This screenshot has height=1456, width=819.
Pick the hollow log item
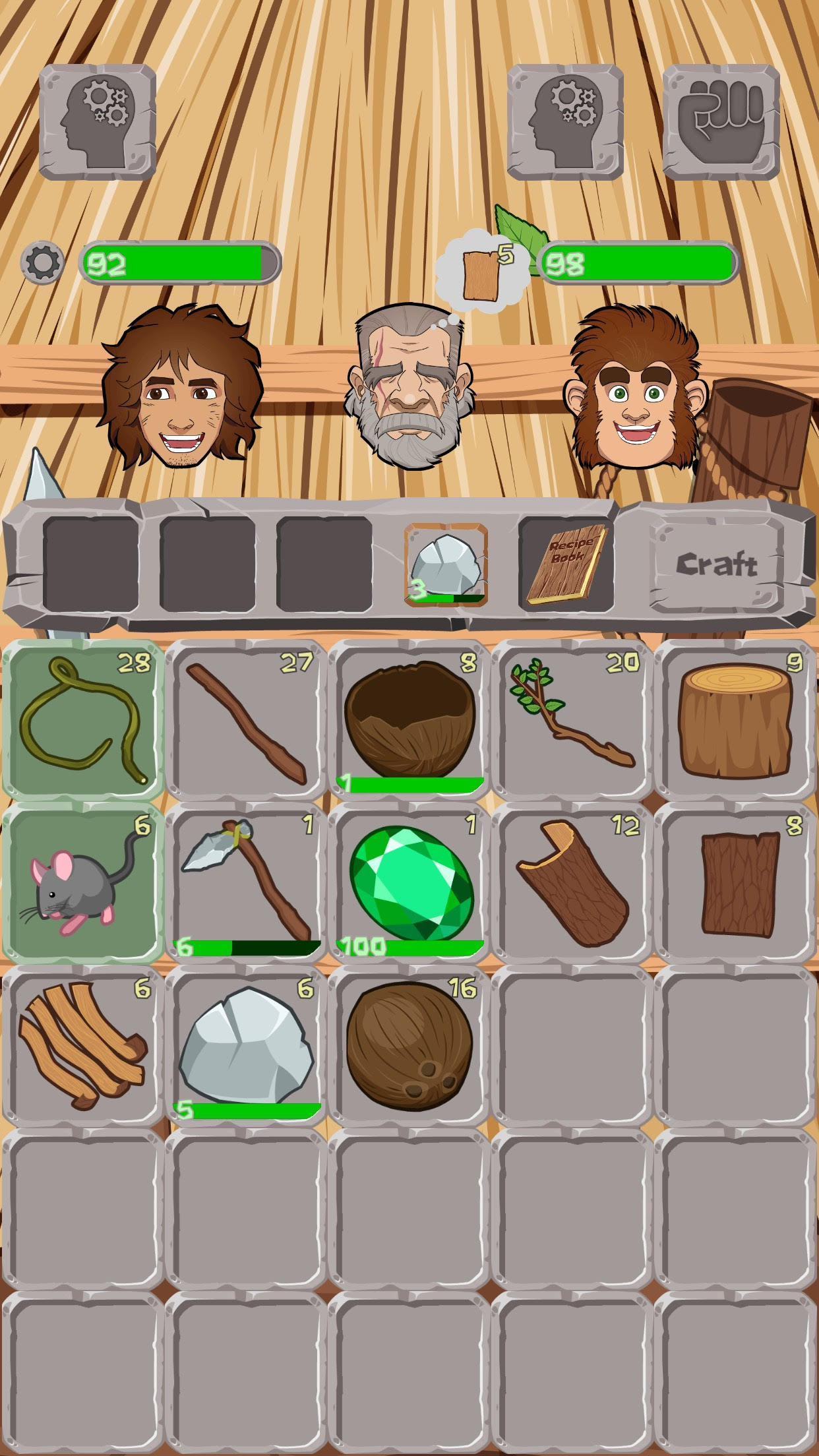[x=572, y=884]
